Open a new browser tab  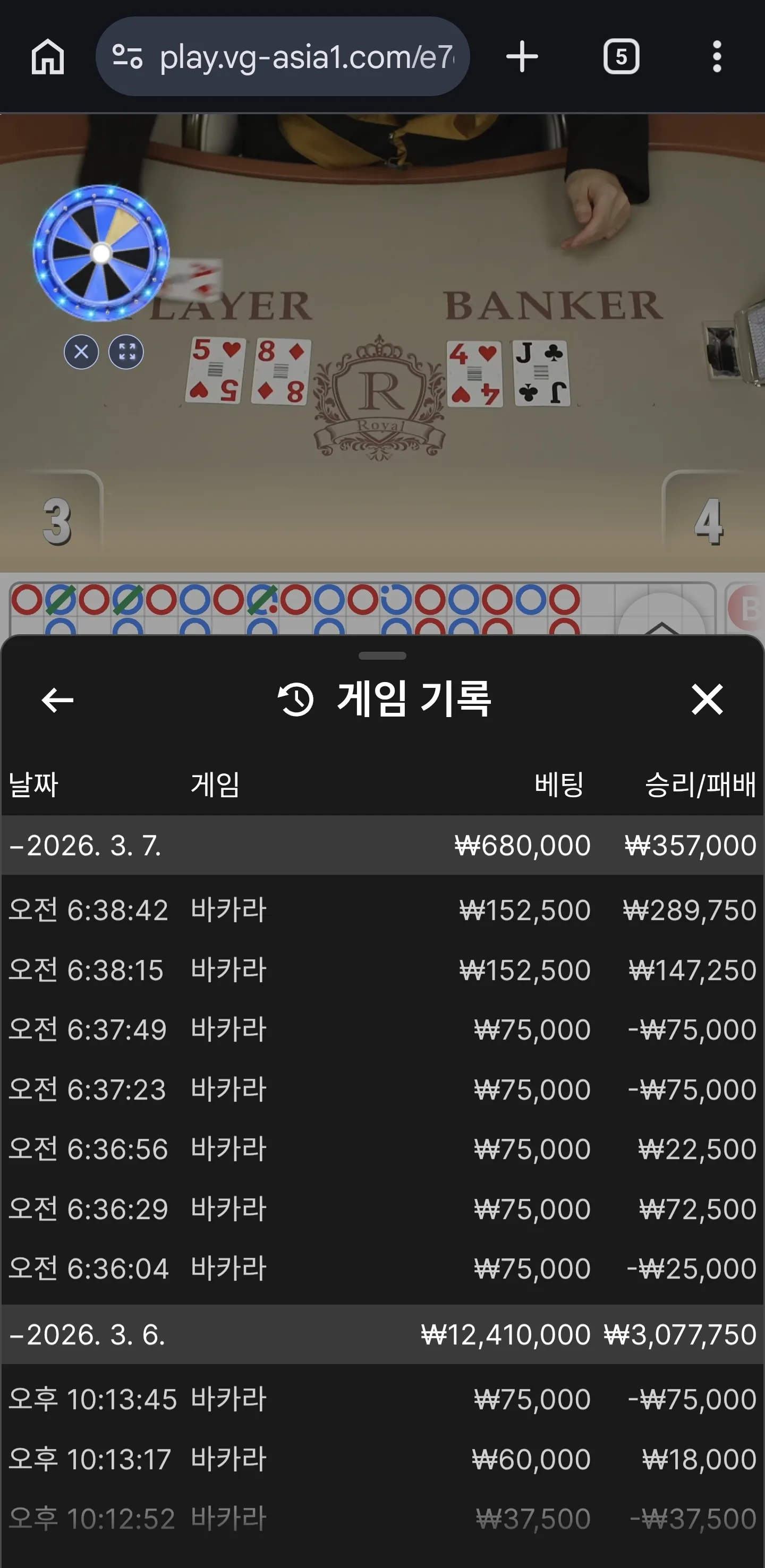[x=522, y=57]
